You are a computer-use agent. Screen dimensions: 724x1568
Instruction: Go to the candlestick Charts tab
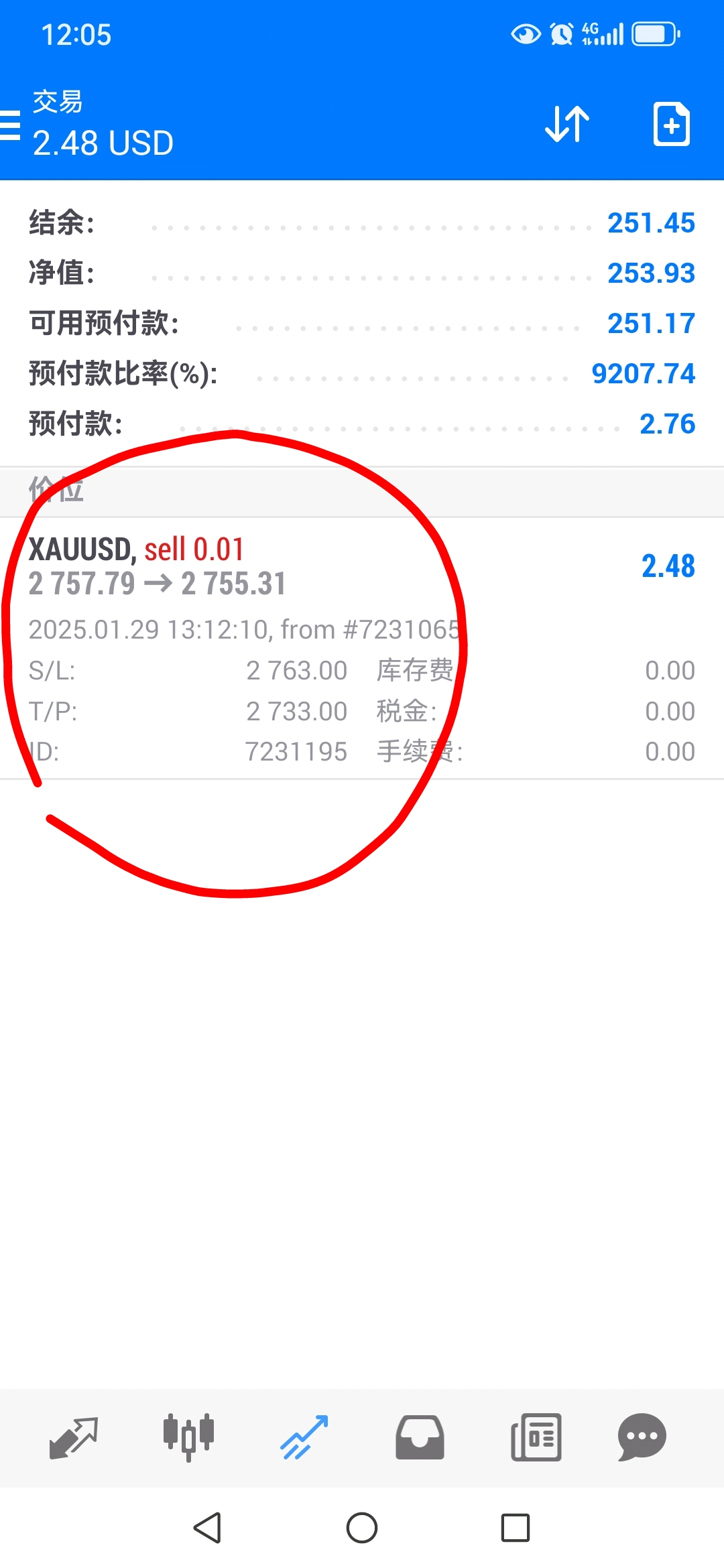click(x=189, y=1437)
